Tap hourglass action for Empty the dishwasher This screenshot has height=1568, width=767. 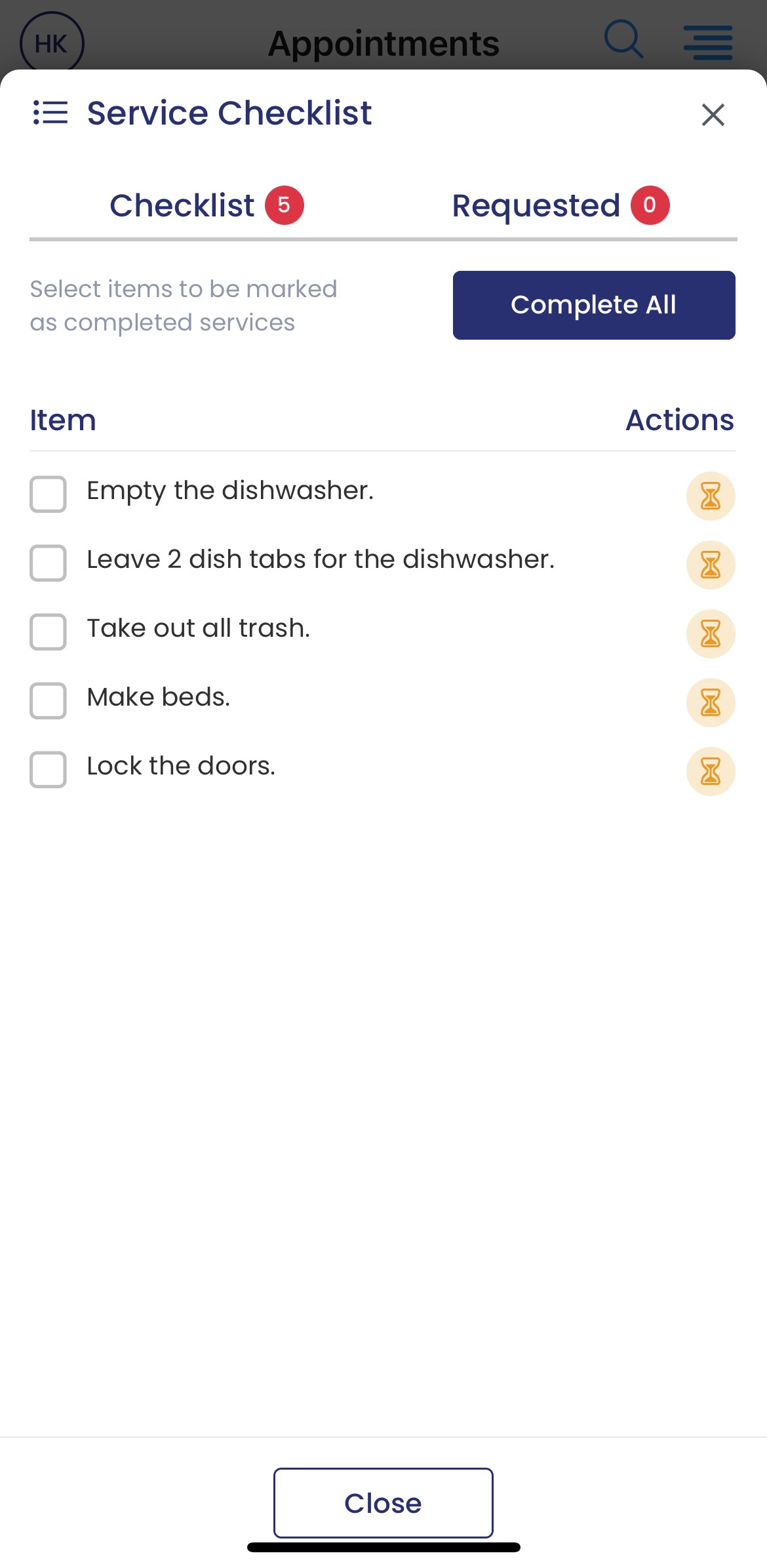pyautogui.click(x=710, y=496)
